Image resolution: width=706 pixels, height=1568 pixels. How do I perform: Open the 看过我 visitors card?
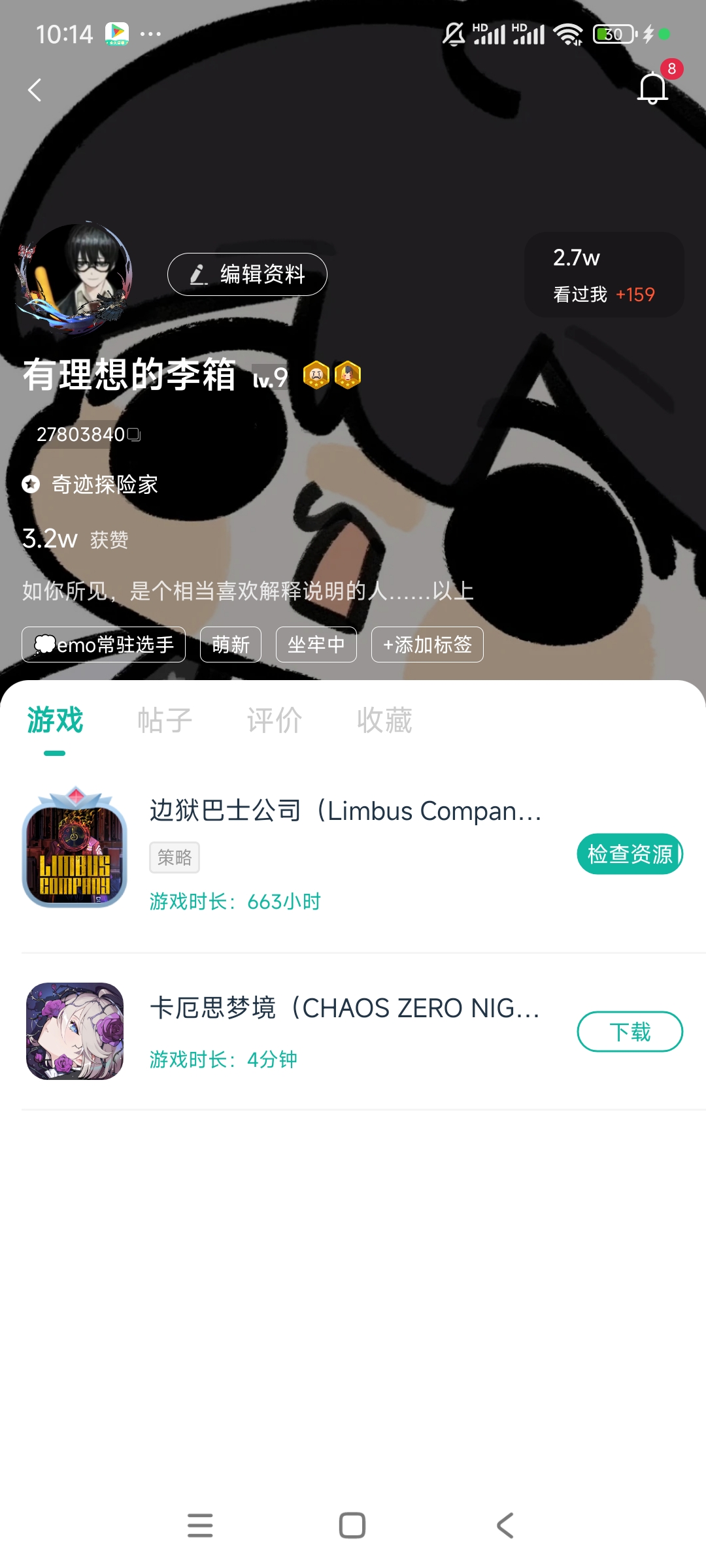(603, 275)
